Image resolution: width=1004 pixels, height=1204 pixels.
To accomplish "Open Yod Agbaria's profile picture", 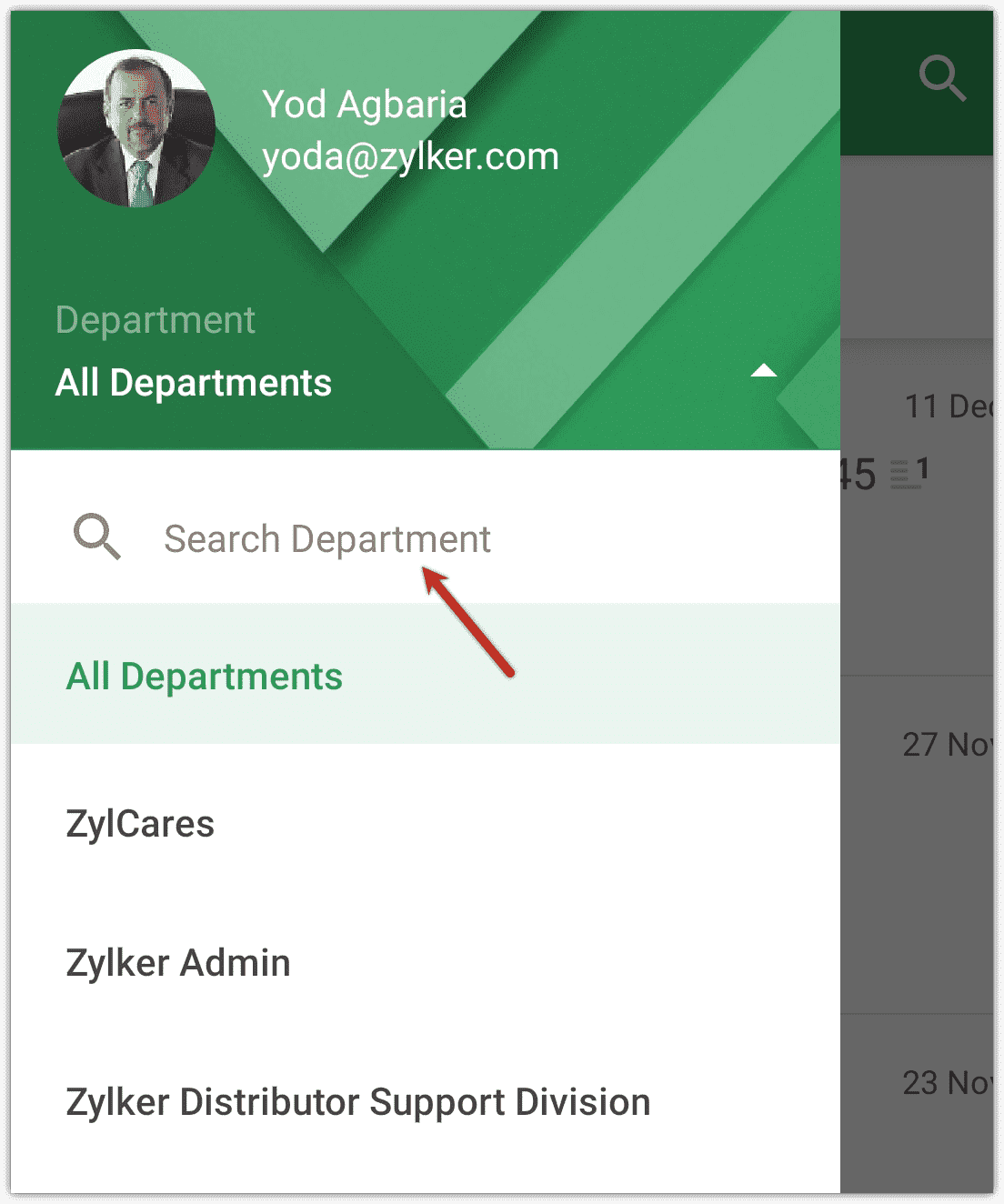I will (136, 128).
